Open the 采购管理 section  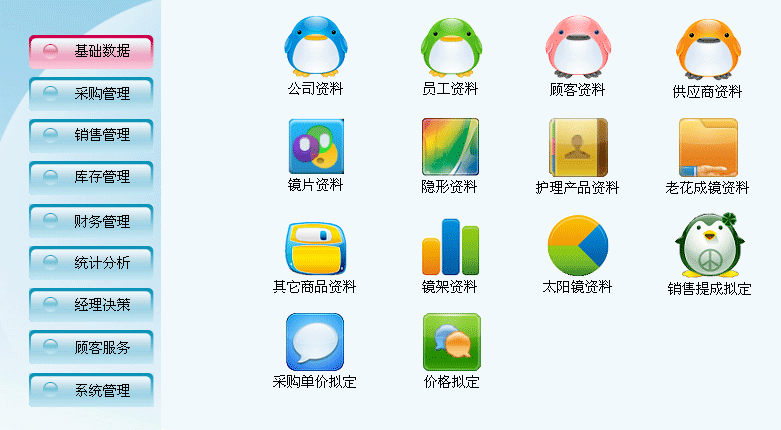click(x=91, y=94)
